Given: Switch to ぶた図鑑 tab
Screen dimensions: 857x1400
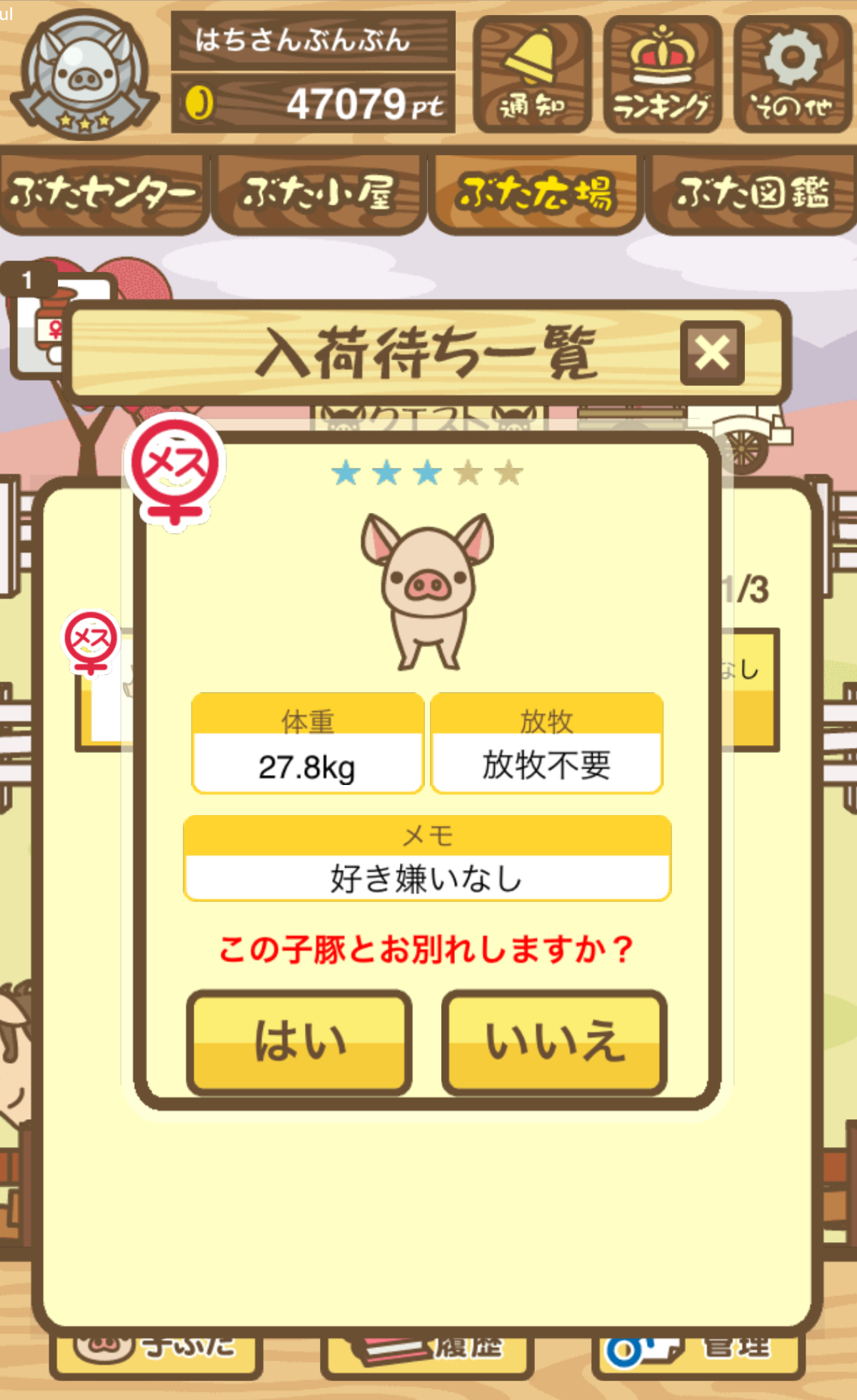Looking at the screenshot, I should pos(752,193).
